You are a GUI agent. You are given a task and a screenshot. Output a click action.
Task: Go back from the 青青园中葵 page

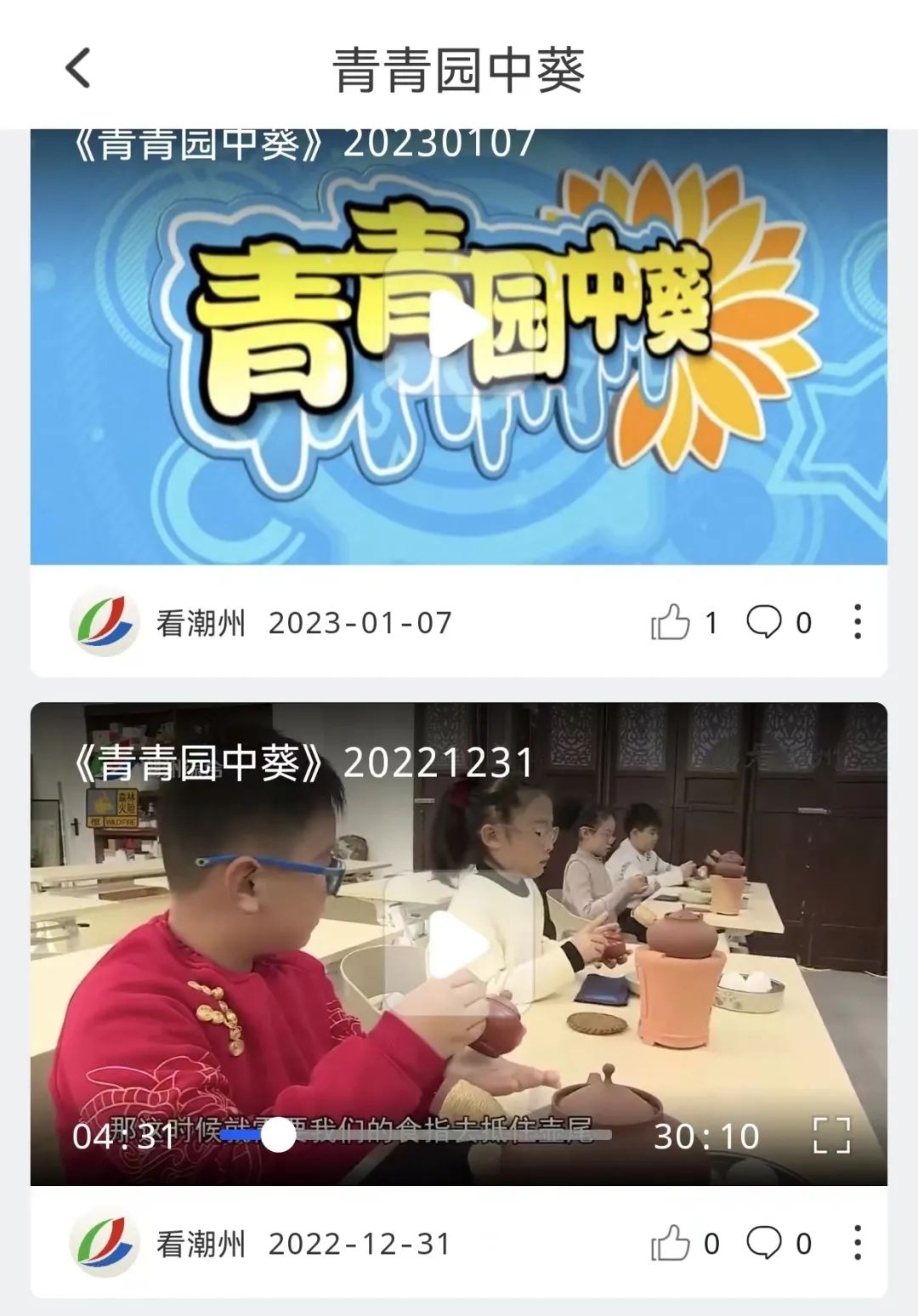pos(78,68)
